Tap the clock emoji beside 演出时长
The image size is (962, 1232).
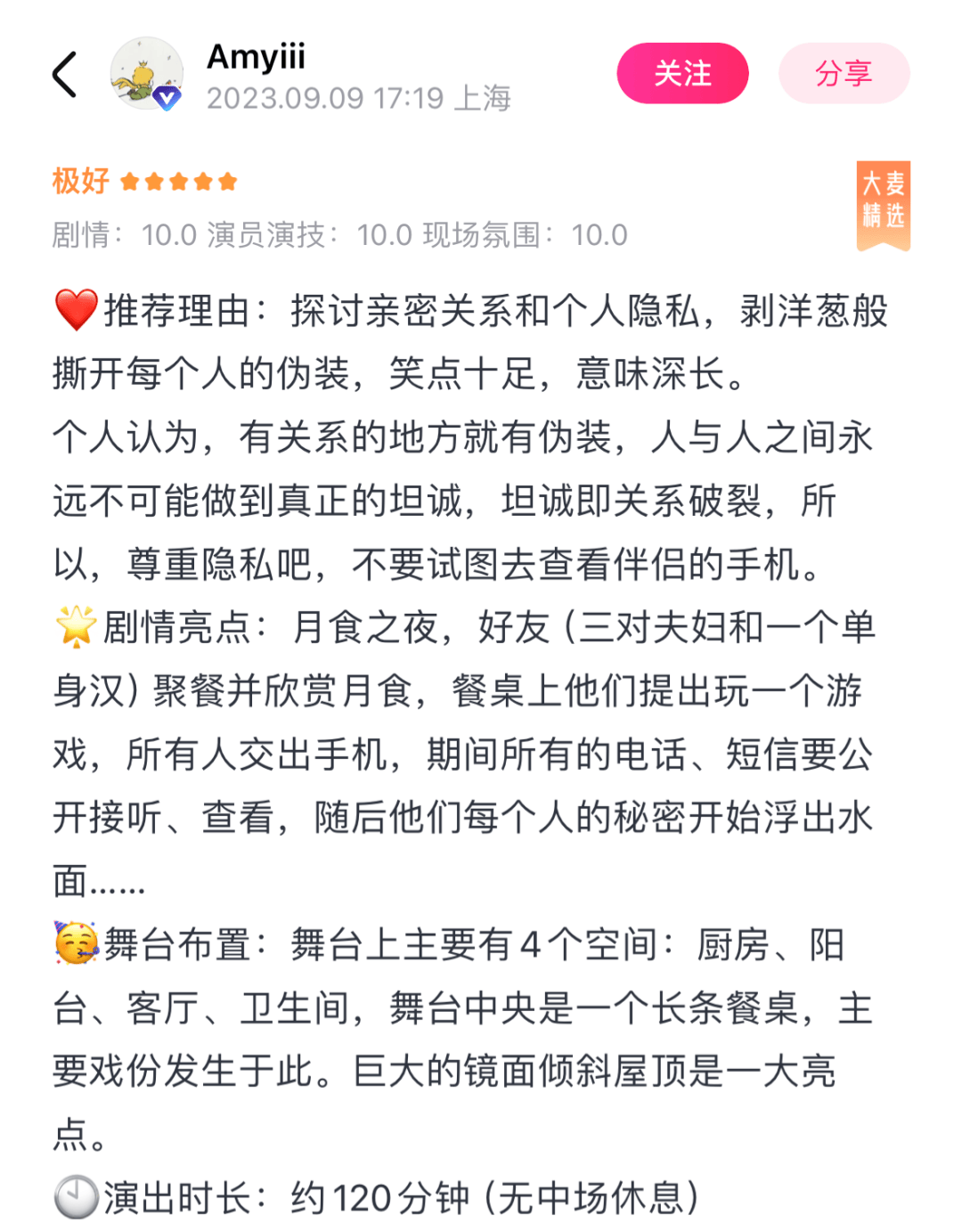pos(74,1197)
